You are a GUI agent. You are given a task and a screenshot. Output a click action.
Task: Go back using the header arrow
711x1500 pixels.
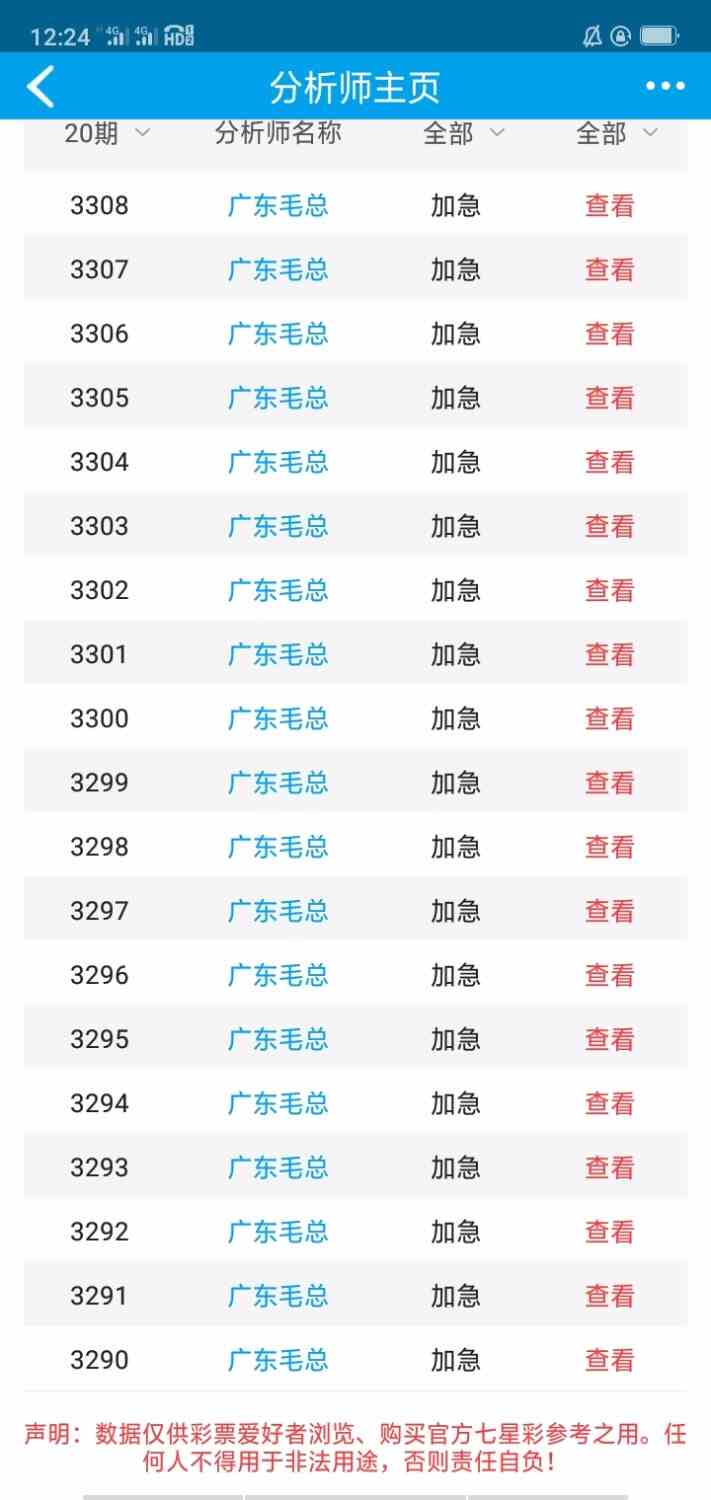coord(40,87)
